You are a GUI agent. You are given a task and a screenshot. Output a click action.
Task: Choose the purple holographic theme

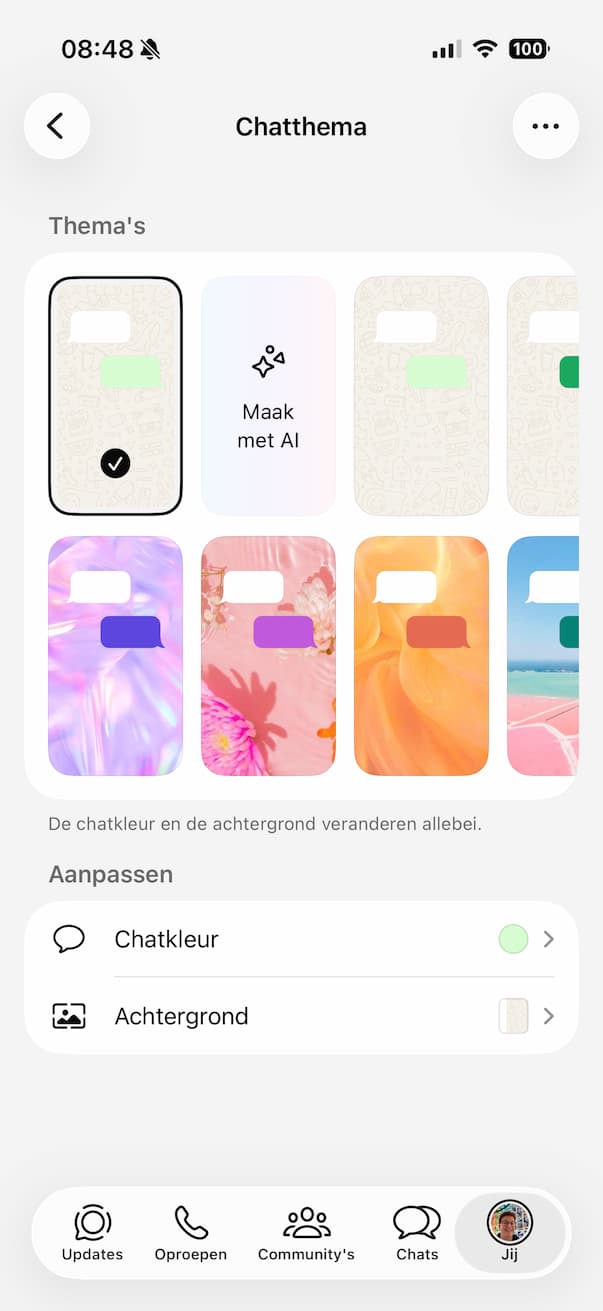(116, 656)
